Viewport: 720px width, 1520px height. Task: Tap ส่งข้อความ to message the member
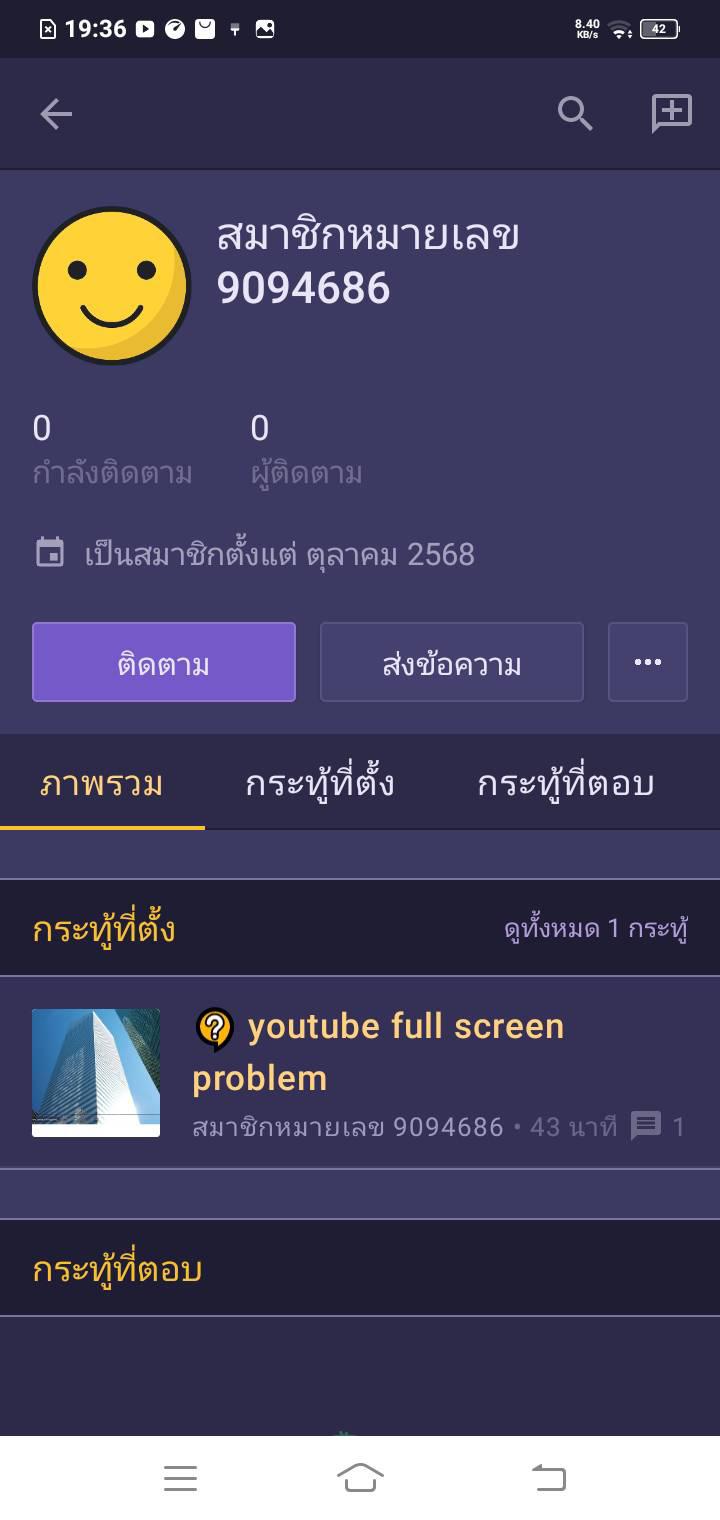(451, 662)
